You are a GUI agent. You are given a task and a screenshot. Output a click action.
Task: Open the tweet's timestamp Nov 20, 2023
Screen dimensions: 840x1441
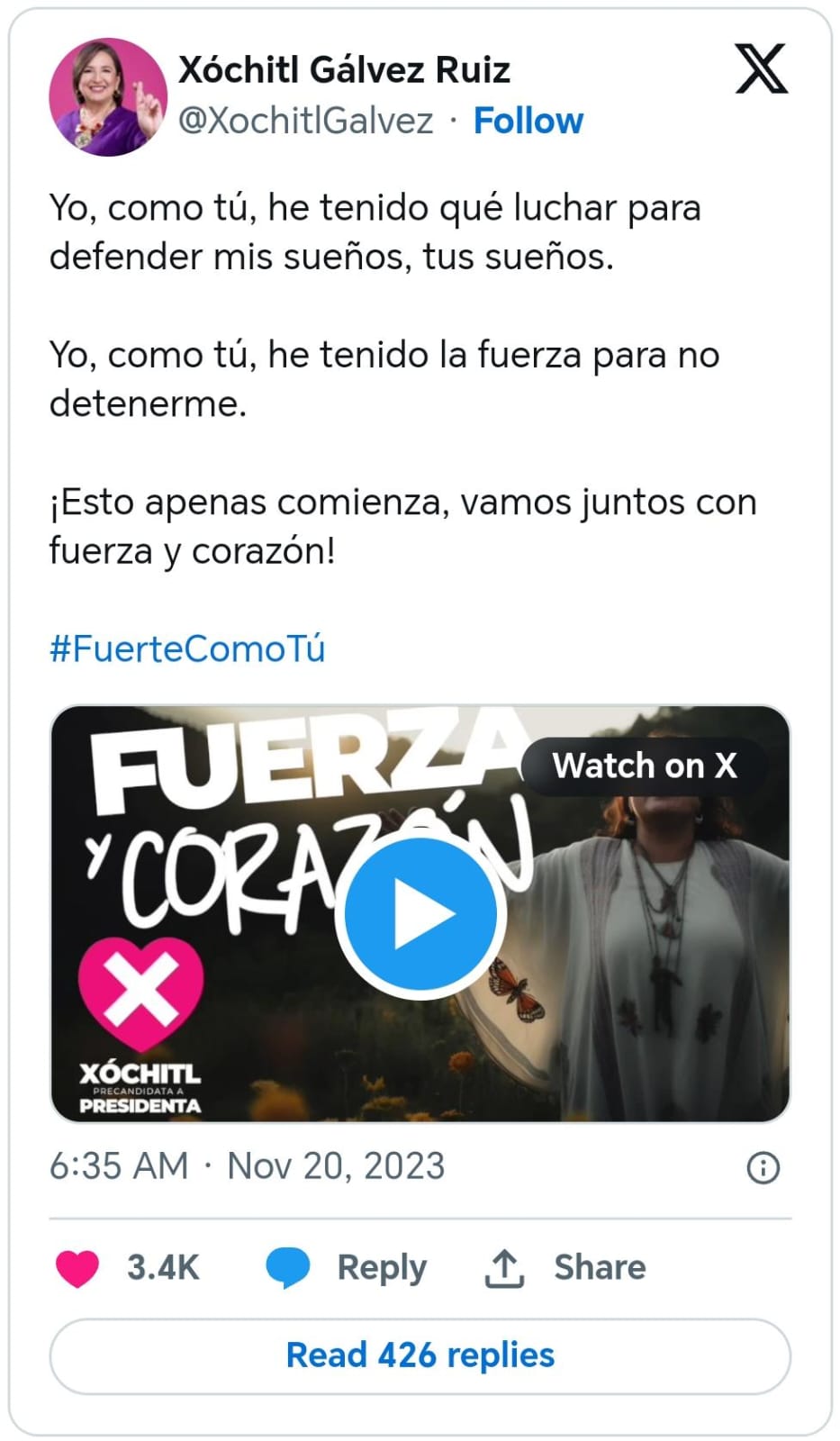pos(247,1166)
